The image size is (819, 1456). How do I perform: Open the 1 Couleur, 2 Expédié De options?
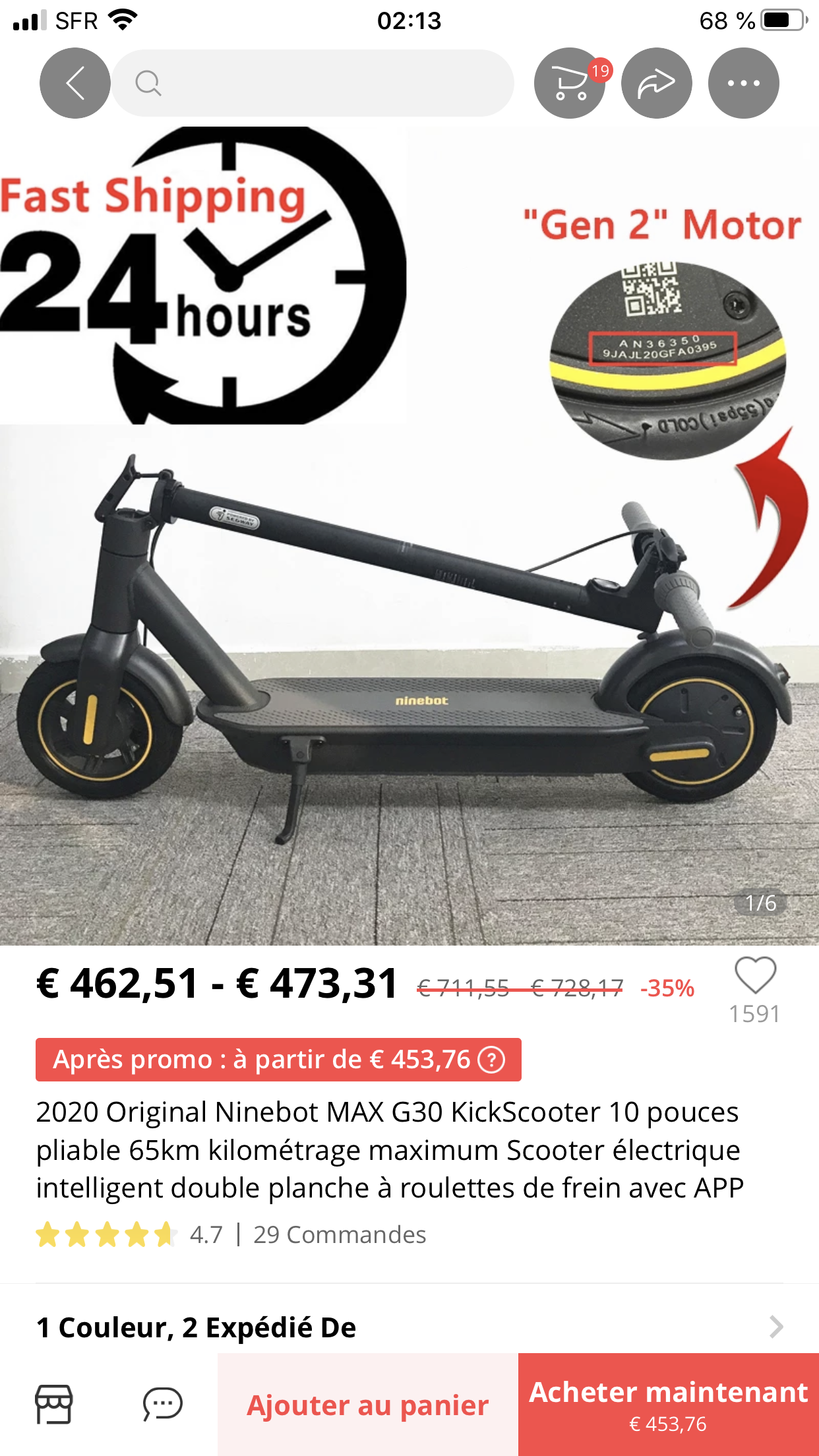tap(409, 1327)
